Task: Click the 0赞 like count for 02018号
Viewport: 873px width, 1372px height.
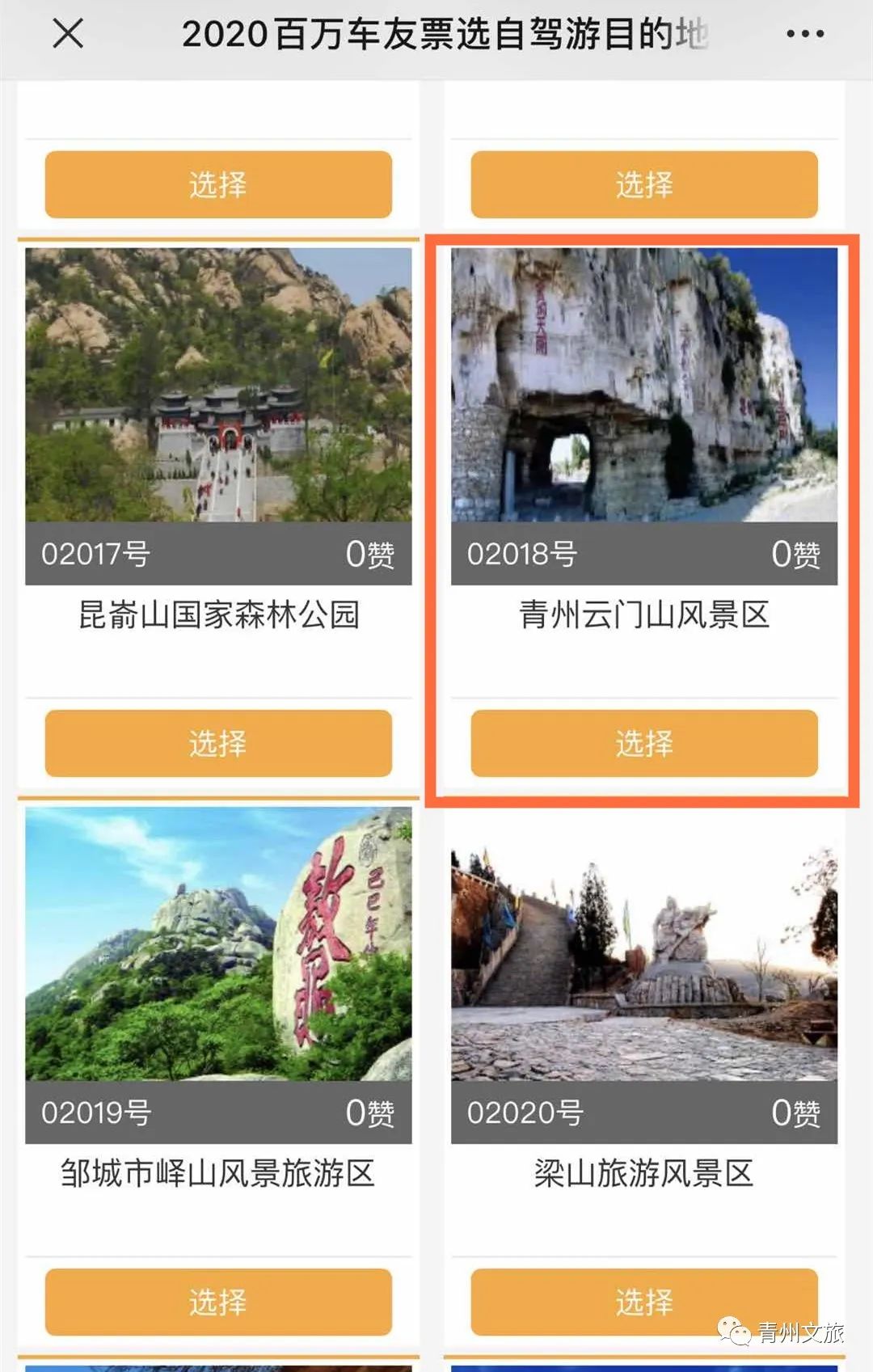Action: click(x=798, y=553)
